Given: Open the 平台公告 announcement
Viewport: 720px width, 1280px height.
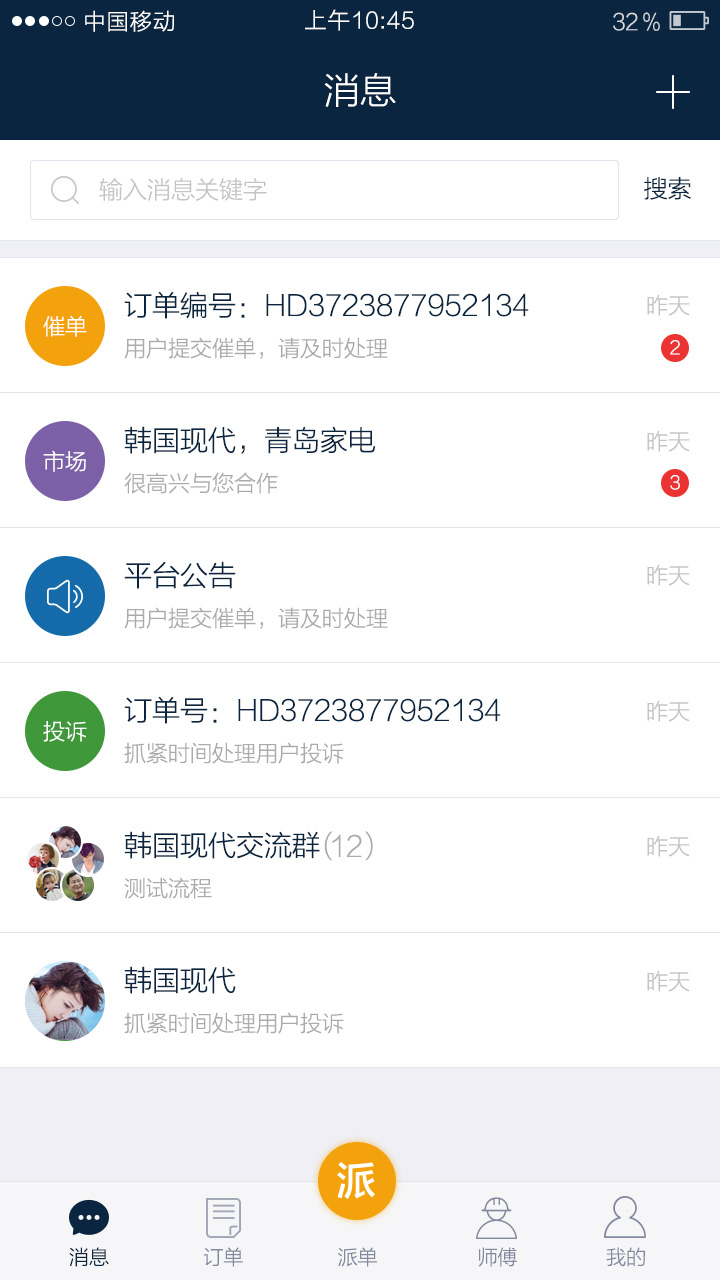Looking at the screenshot, I should 360,595.
